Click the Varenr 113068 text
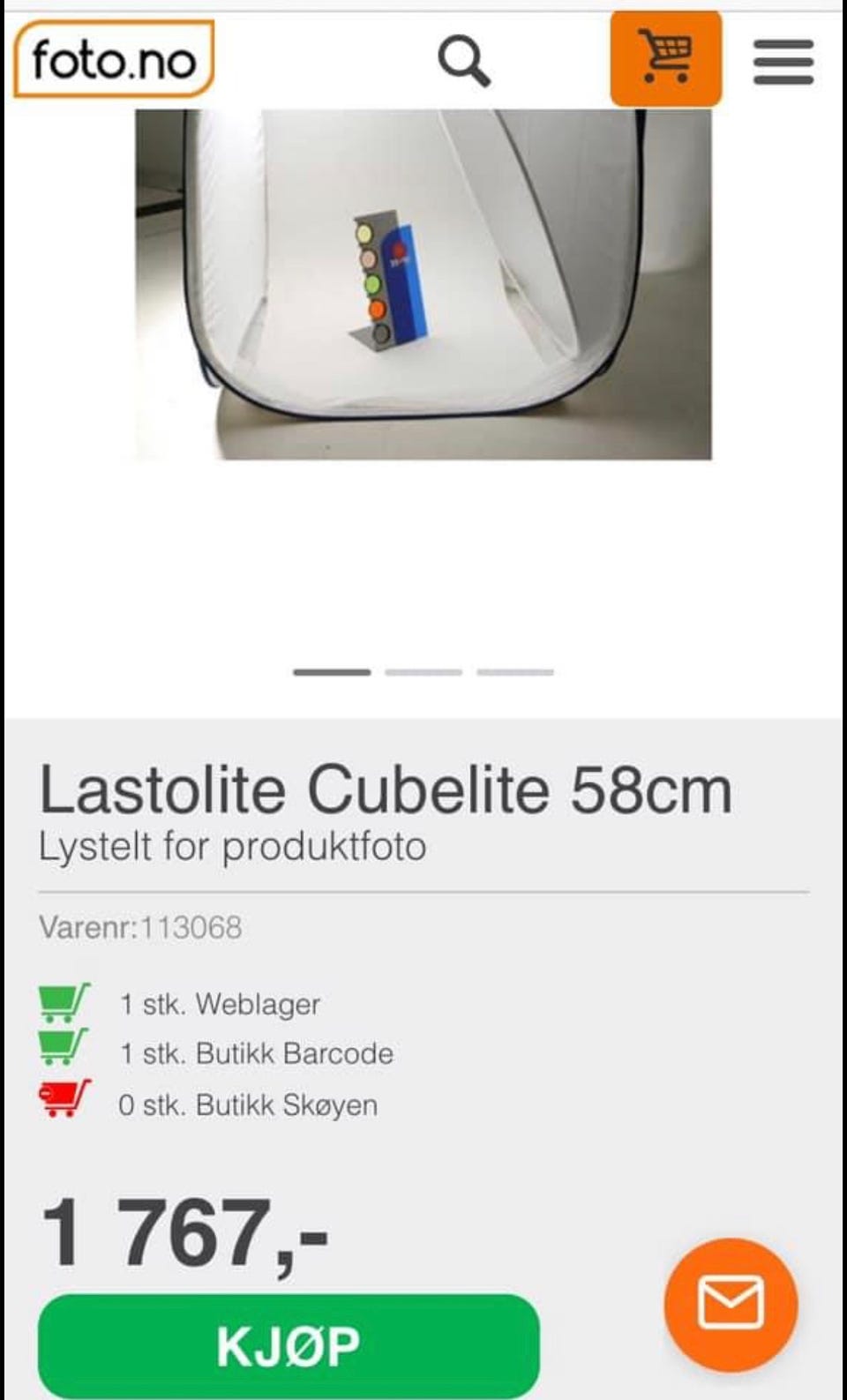Viewport: 847px width, 1400px height. pos(141,926)
